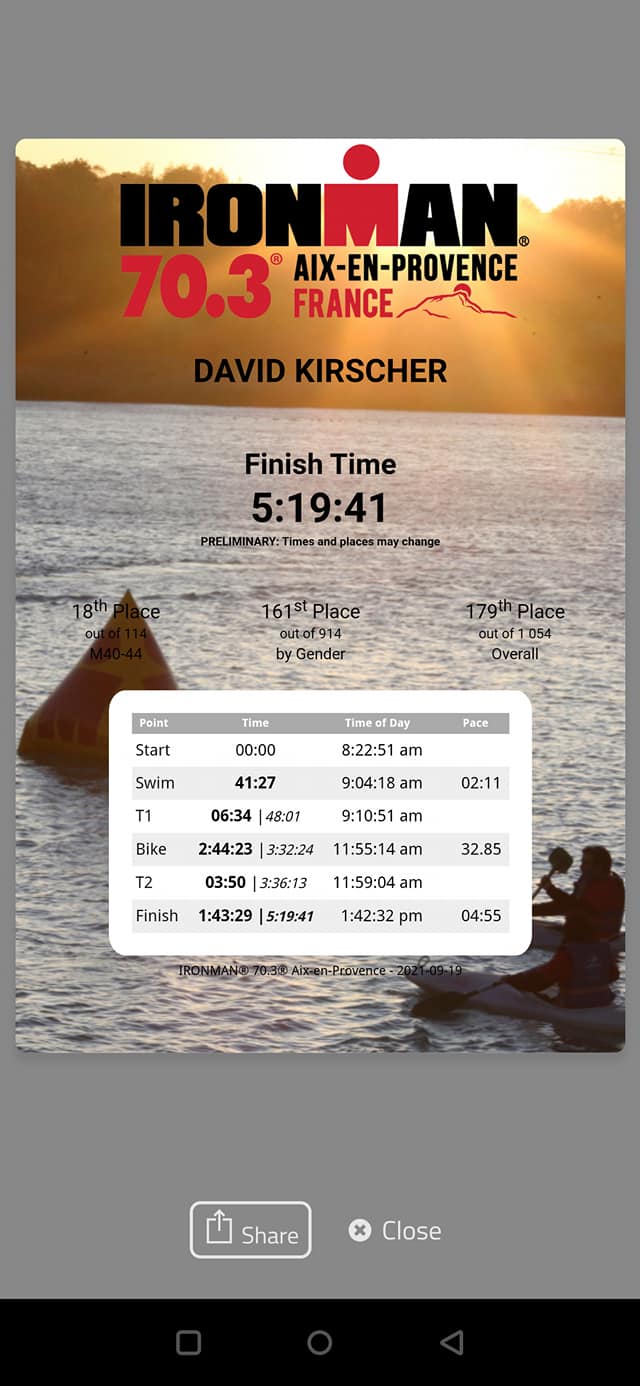Share the Ironman result card
The height and width of the screenshot is (1386, 640).
[x=250, y=1229]
